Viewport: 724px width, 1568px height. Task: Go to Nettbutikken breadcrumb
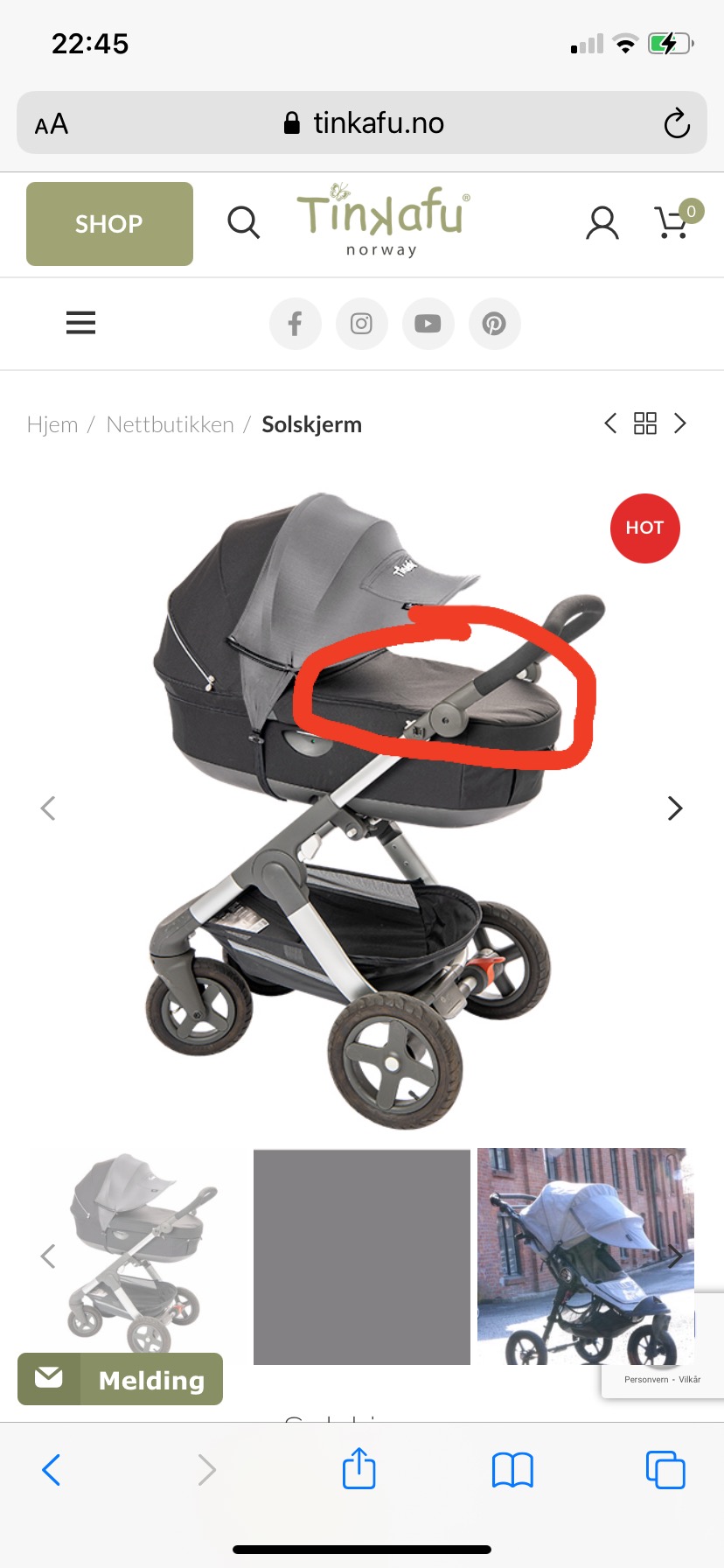[171, 424]
